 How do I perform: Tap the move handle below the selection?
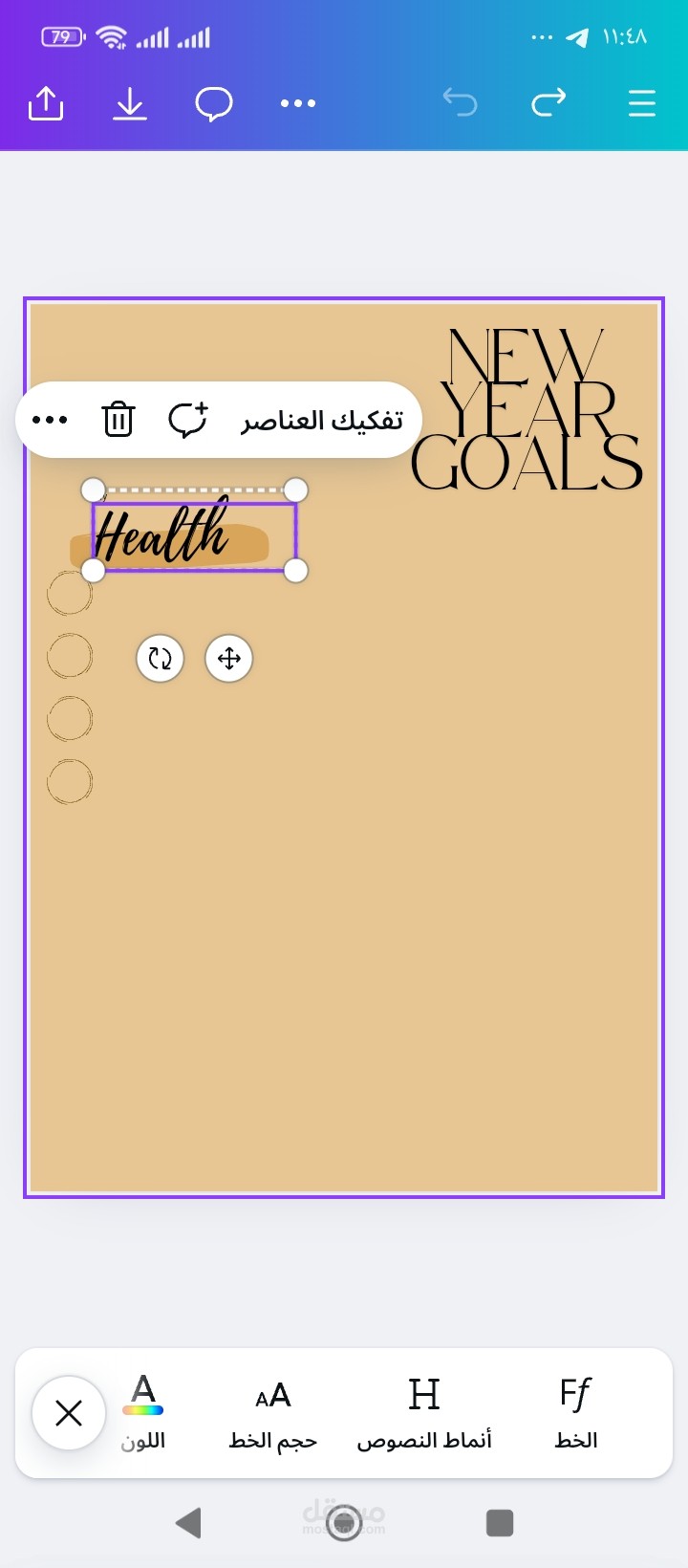coord(229,658)
